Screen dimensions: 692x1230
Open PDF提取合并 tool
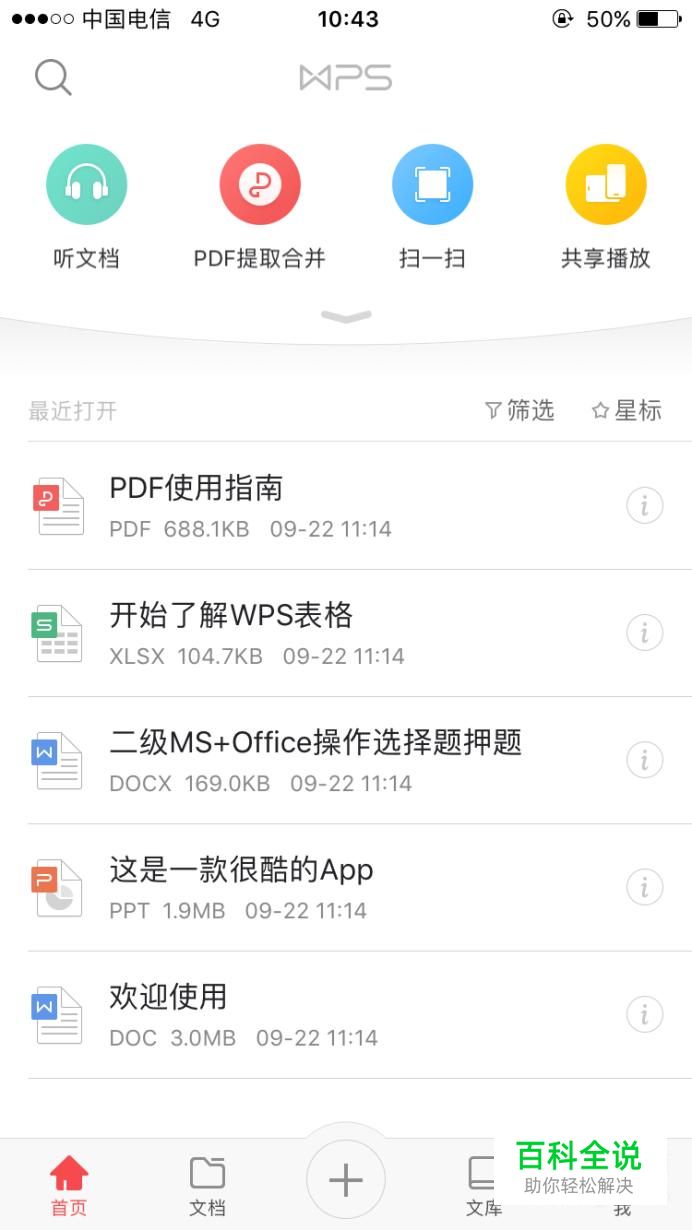pos(260,207)
